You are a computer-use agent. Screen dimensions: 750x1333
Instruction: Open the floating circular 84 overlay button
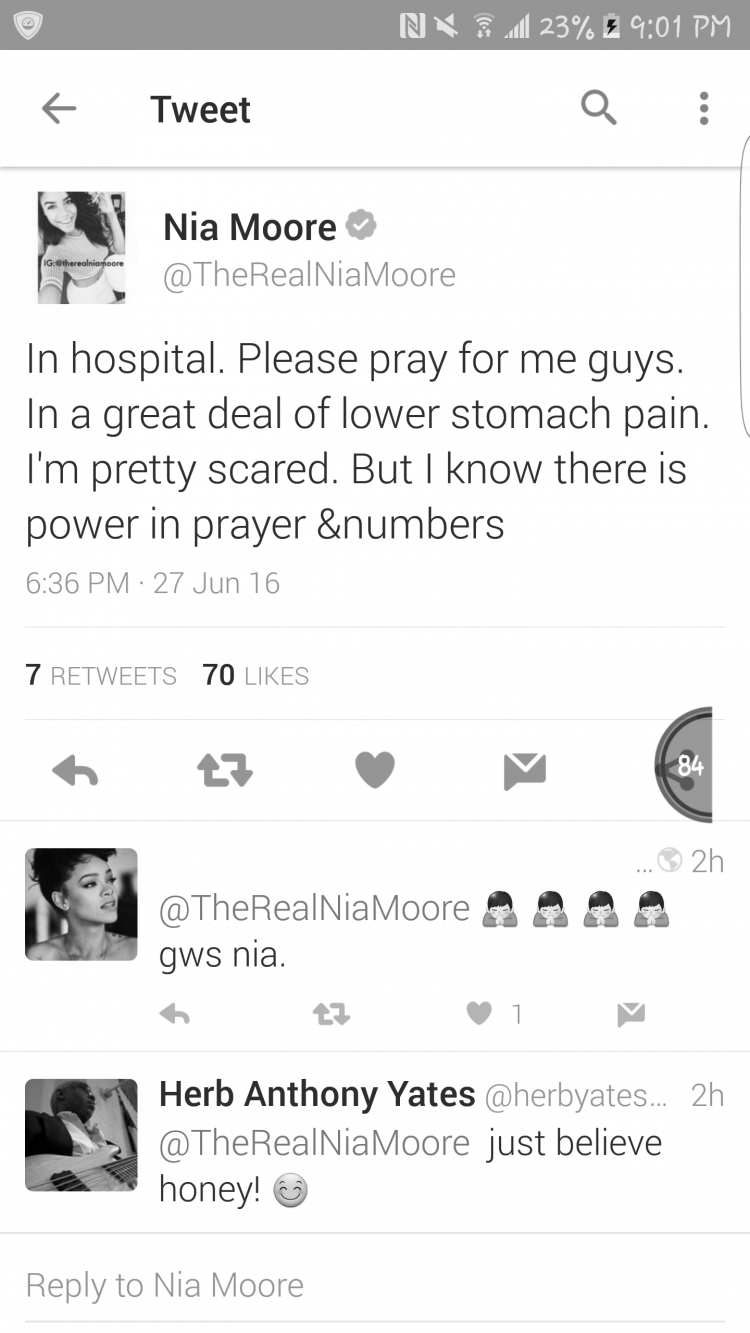[x=686, y=765]
